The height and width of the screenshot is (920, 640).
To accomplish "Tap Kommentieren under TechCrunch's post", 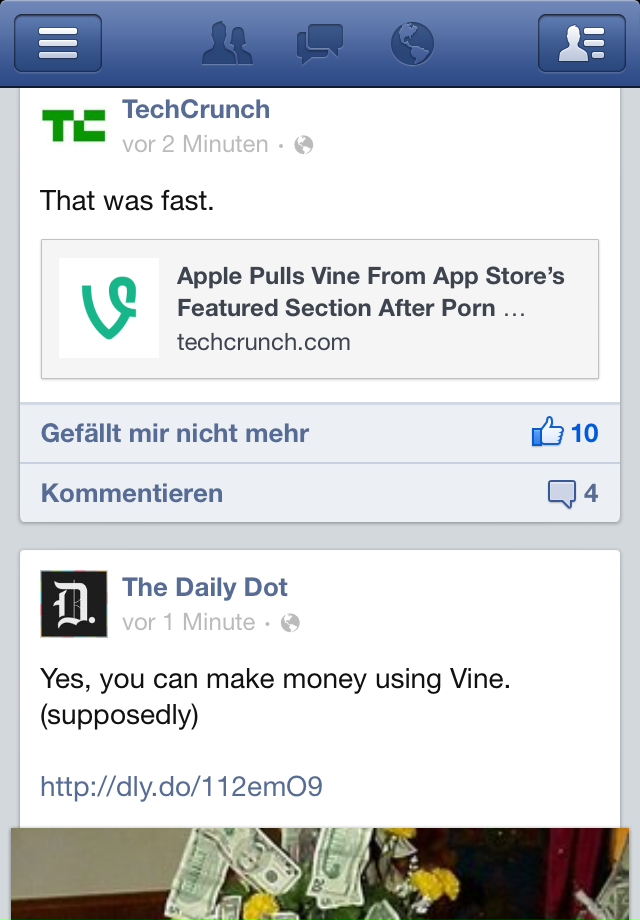I will [132, 493].
